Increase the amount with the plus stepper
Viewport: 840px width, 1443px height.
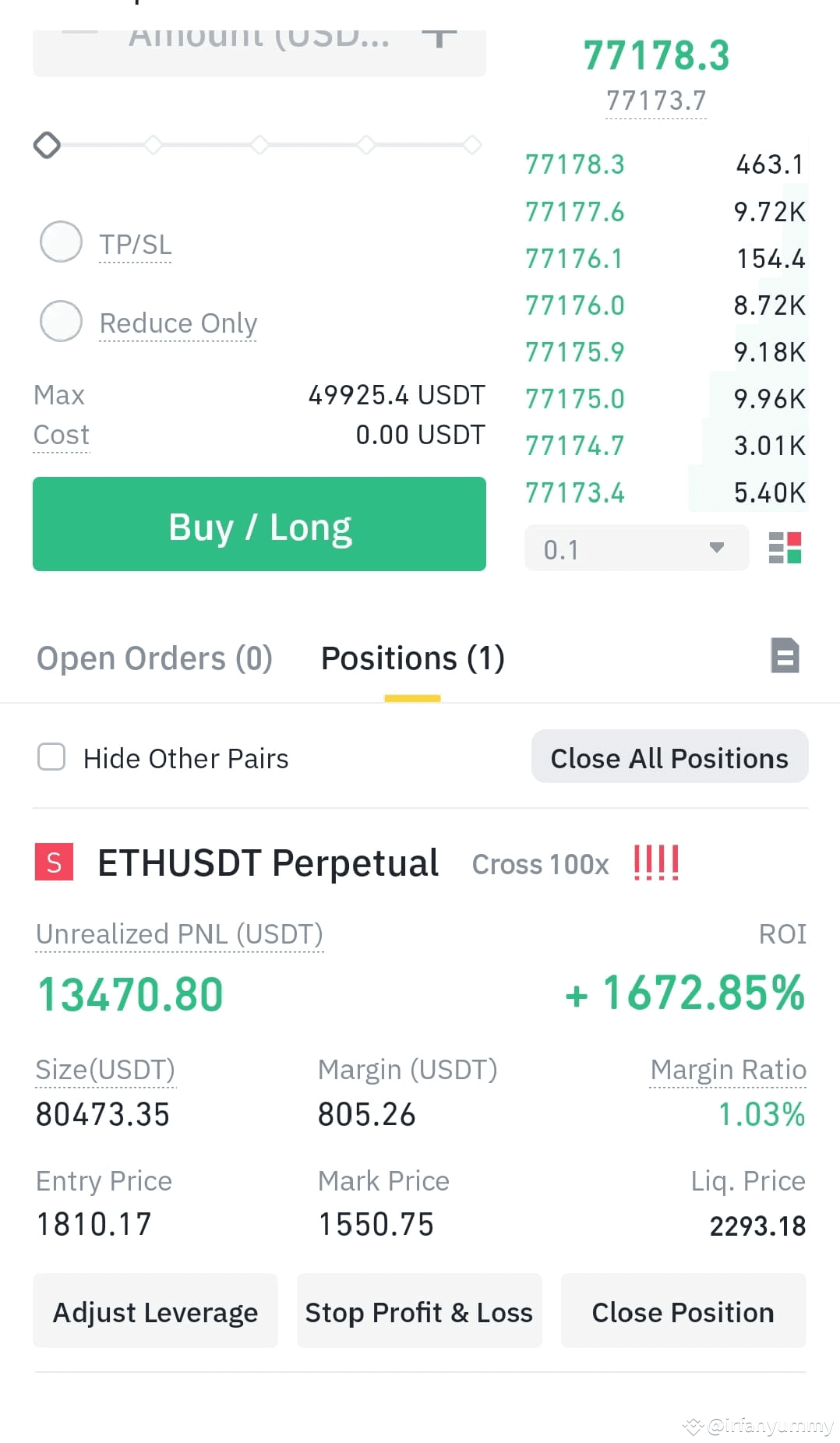point(439,36)
